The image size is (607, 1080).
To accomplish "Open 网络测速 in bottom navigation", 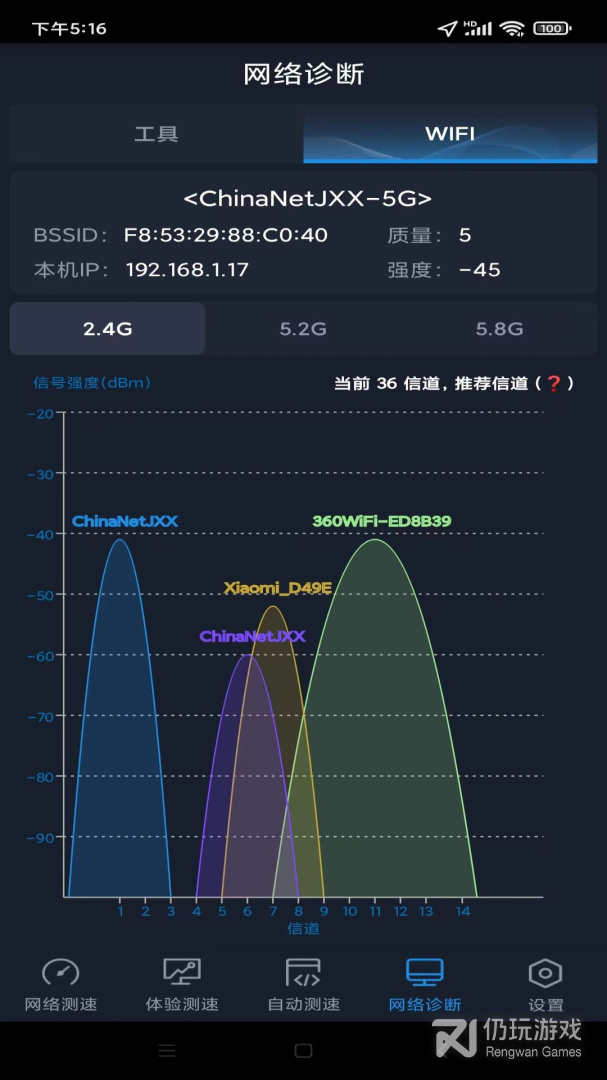I will (x=61, y=985).
